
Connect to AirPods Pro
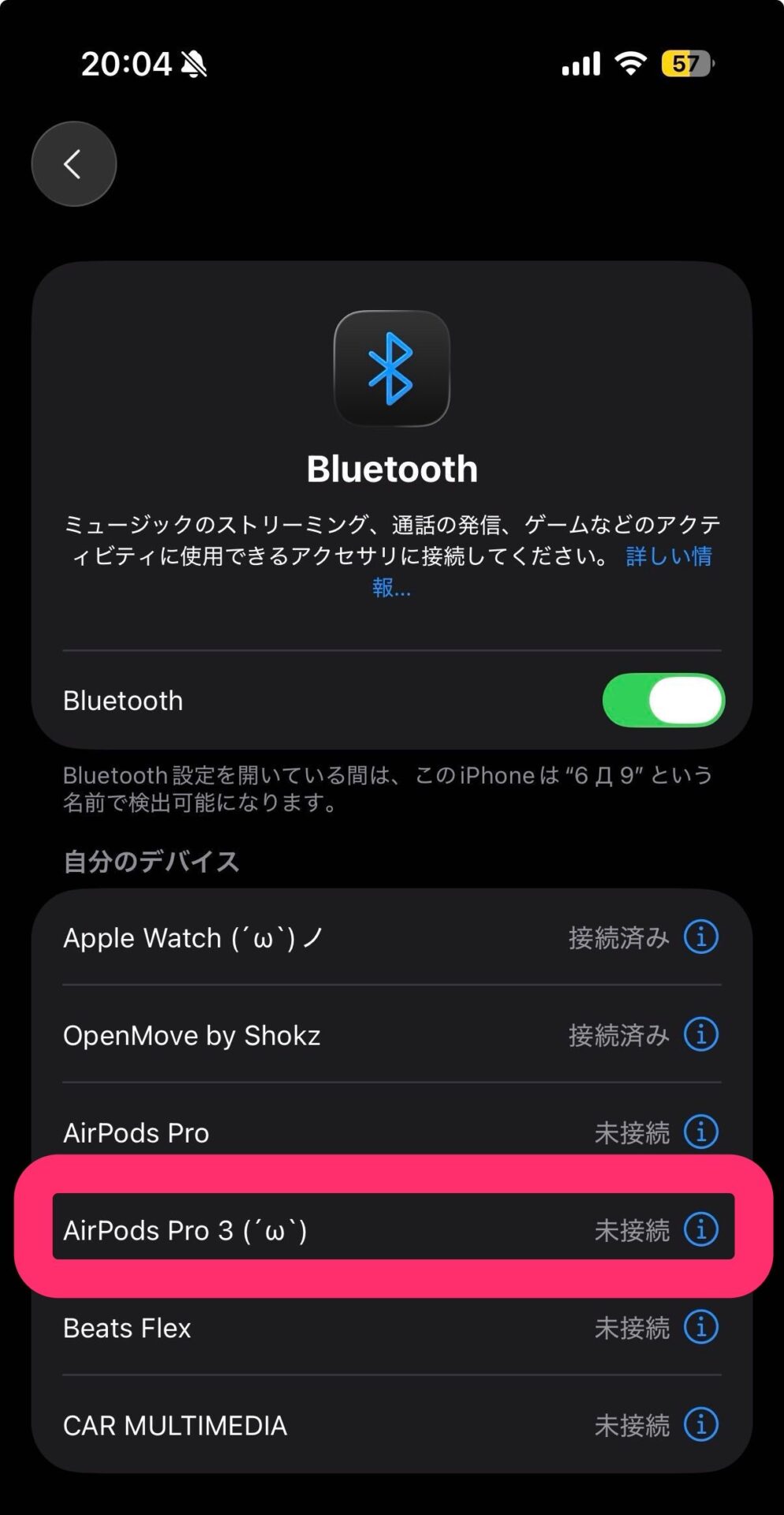click(315, 1132)
